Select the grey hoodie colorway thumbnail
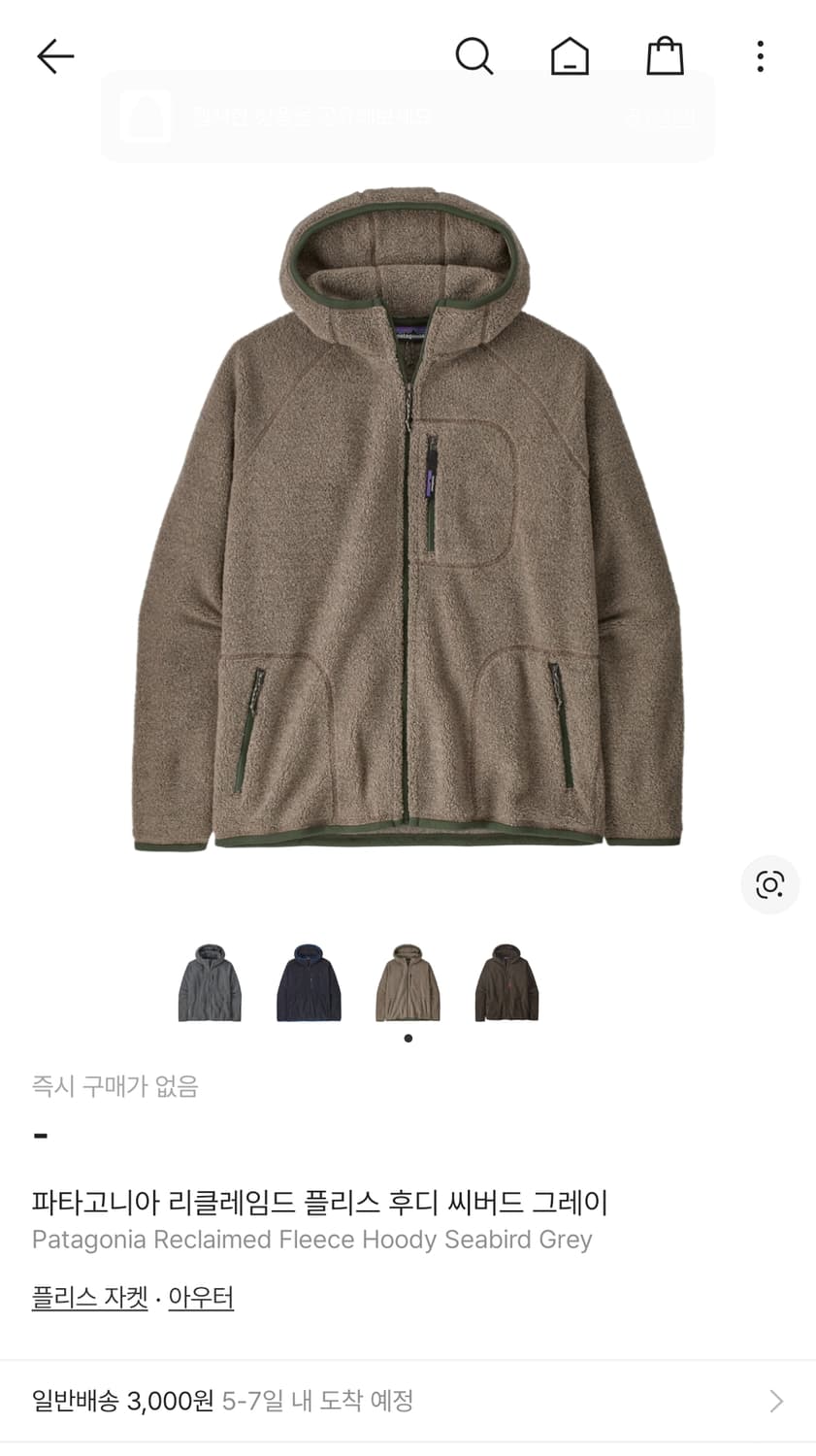 tap(210, 983)
